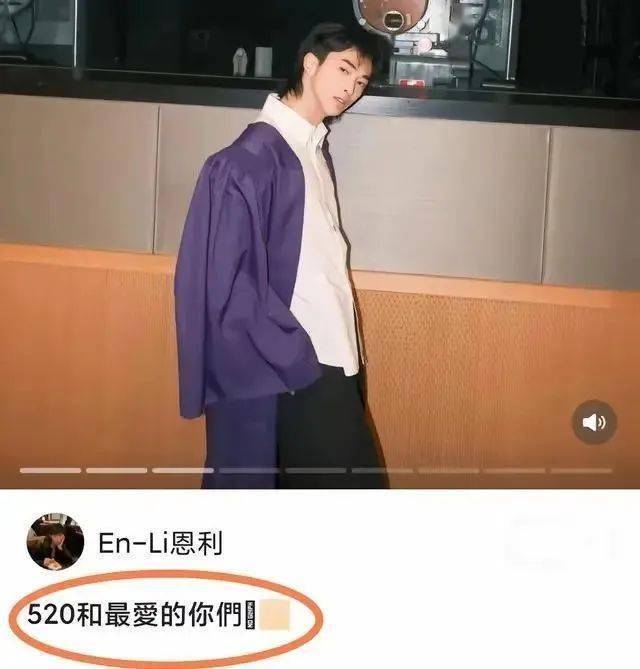The height and width of the screenshot is (669, 640).
Task: Mute the video sound
Action: coord(594,422)
